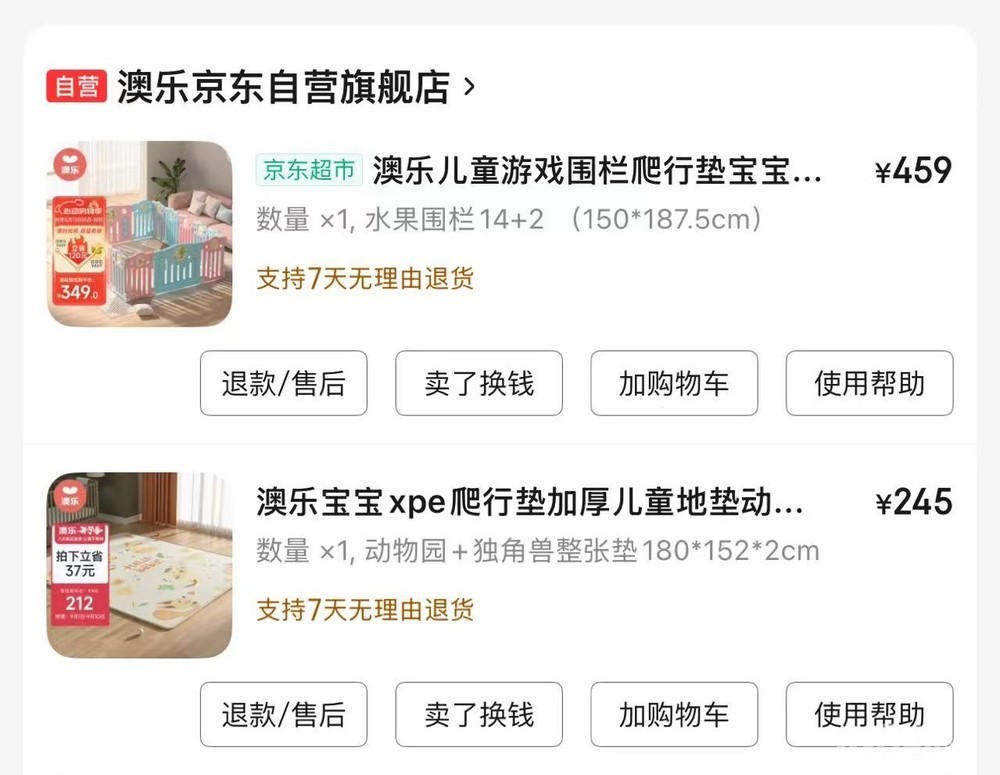Select 卖了换钱 for the 爬行垫 item
Viewport: 1000px width, 775px height.
pyautogui.click(x=478, y=714)
